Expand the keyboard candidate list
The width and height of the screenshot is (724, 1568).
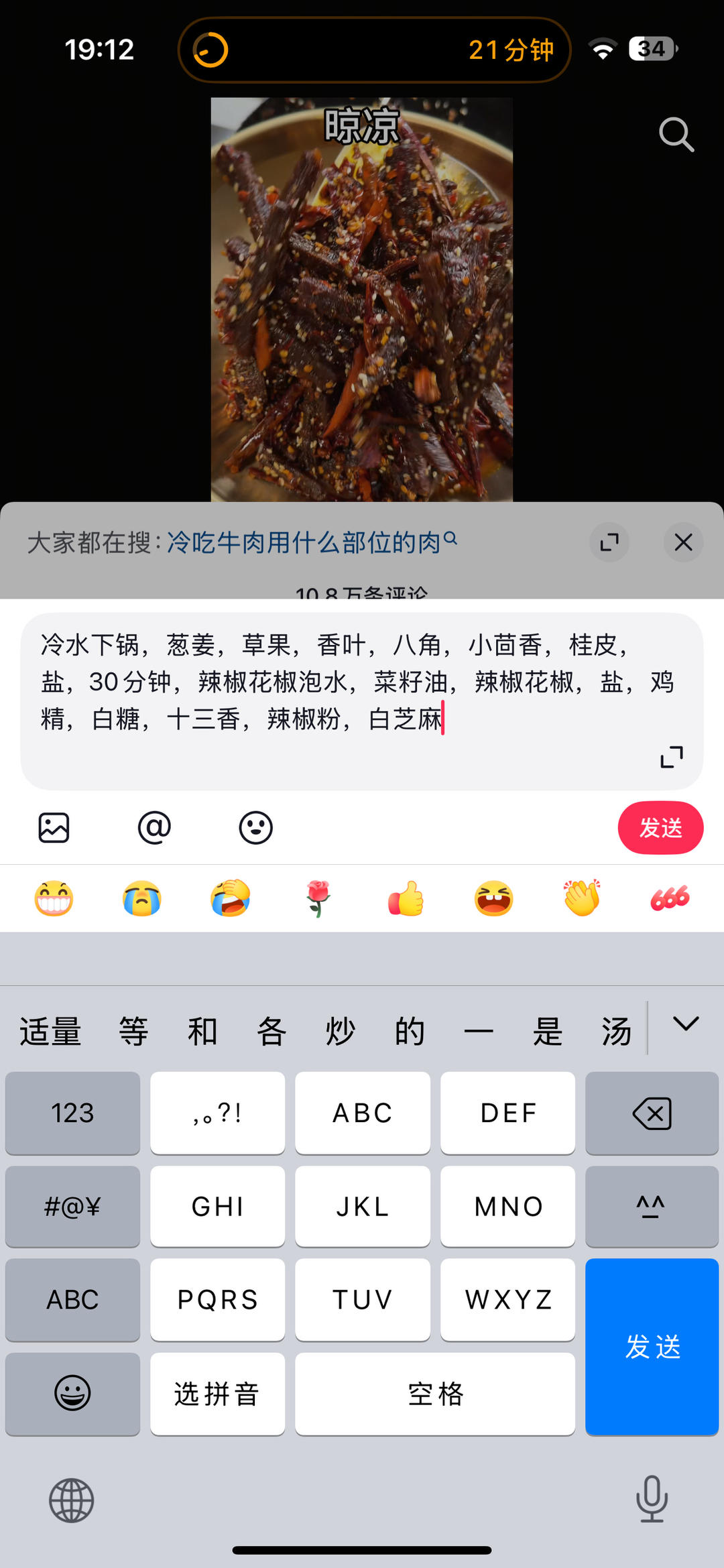686,1024
